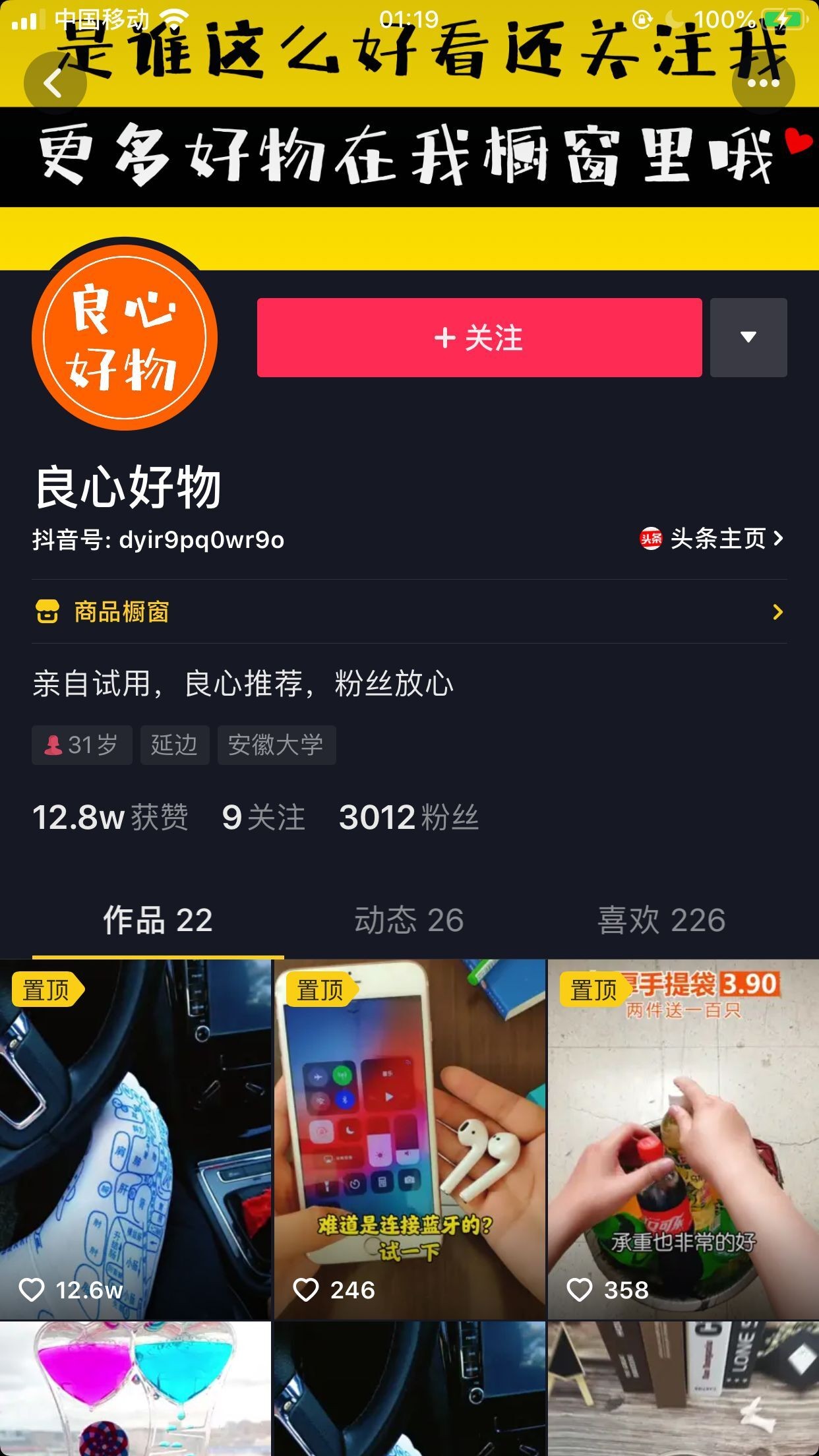
Task: Select the 作品 22 tab
Action: [158, 920]
